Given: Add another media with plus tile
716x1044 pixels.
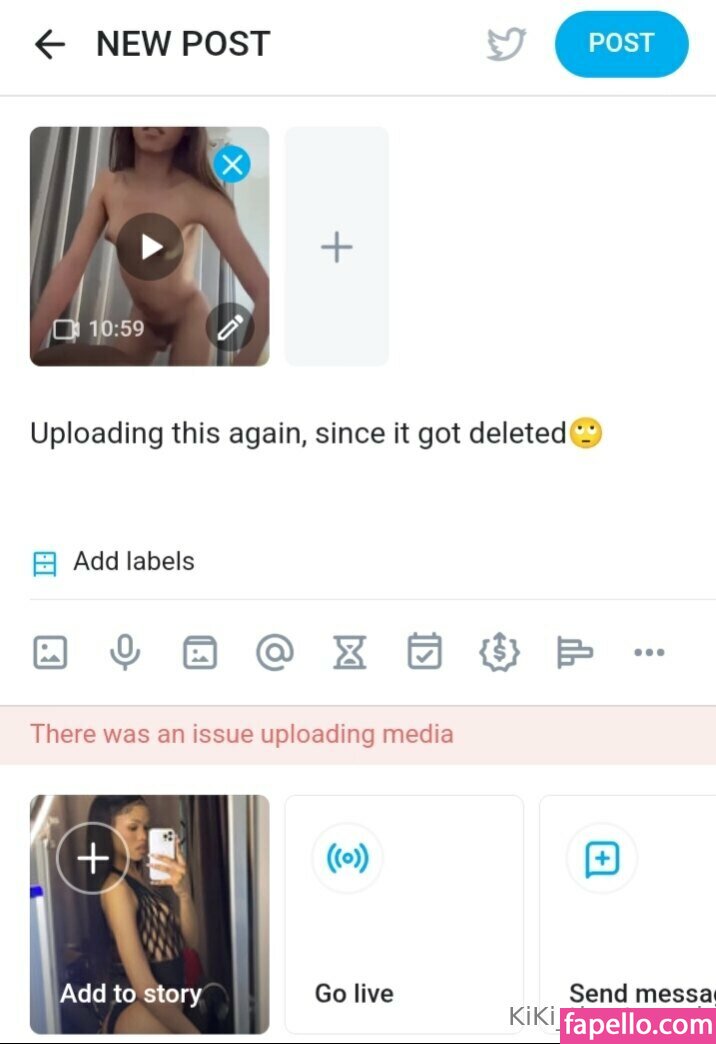Looking at the screenshot, I should click(x=336, y=246).
